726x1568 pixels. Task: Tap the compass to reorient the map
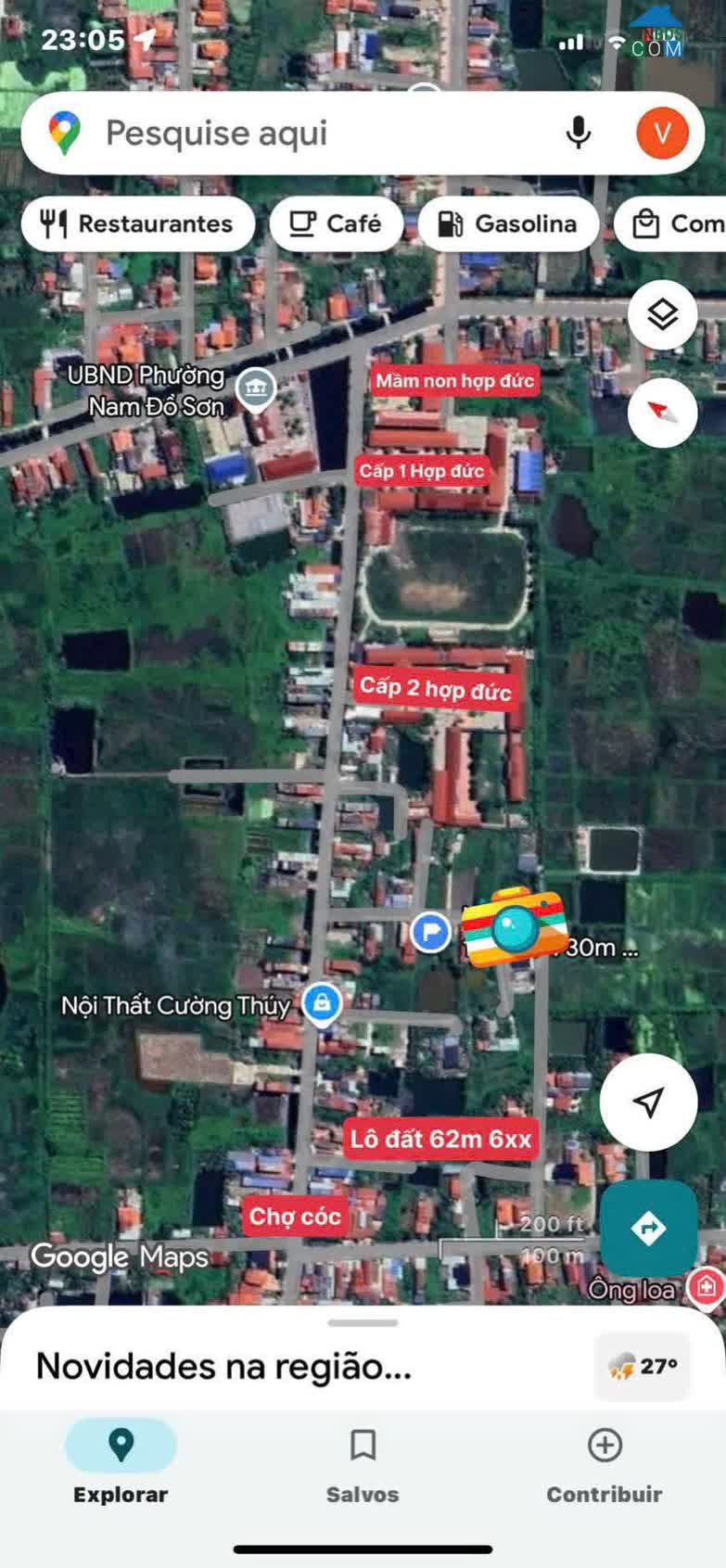[662, 413]
